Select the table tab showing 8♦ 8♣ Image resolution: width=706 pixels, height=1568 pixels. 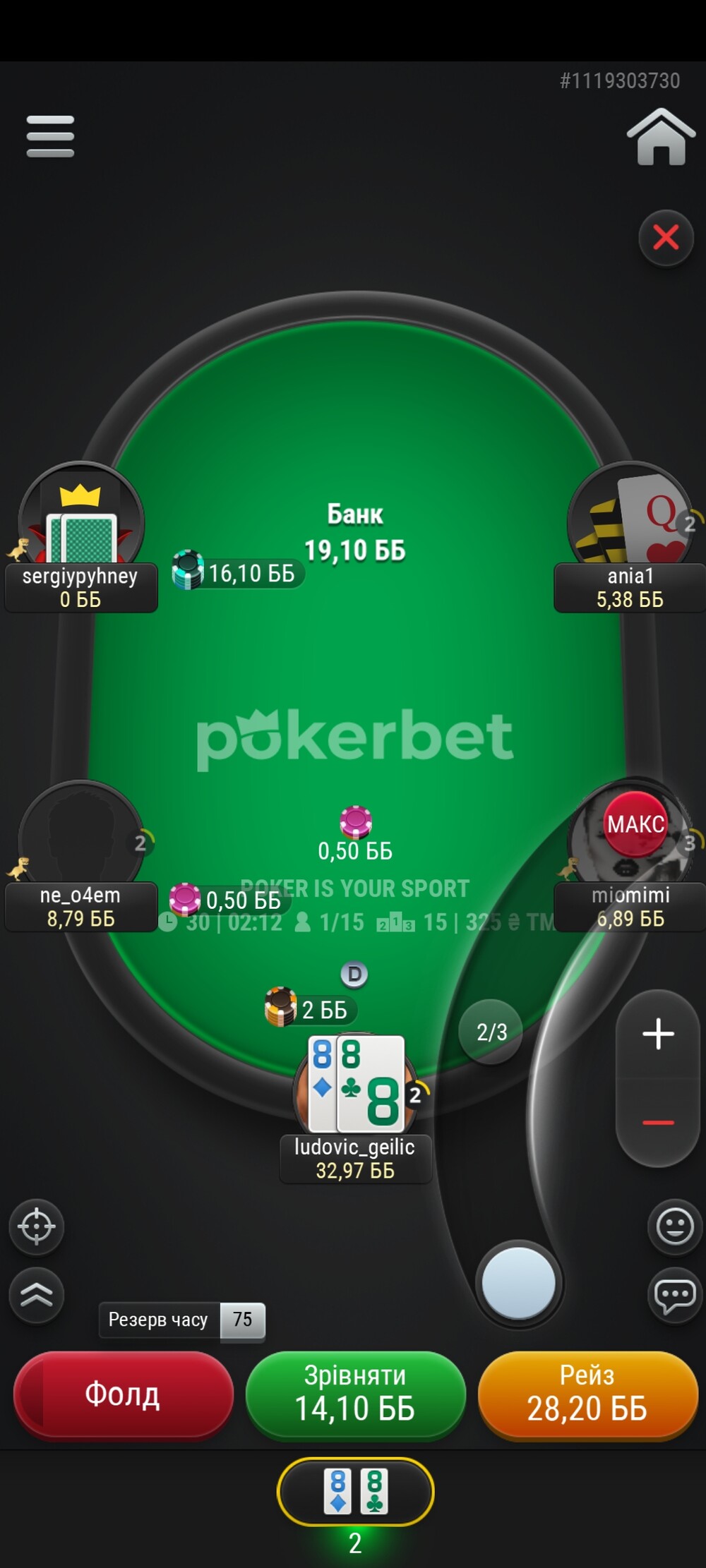tap(355, 1491)
